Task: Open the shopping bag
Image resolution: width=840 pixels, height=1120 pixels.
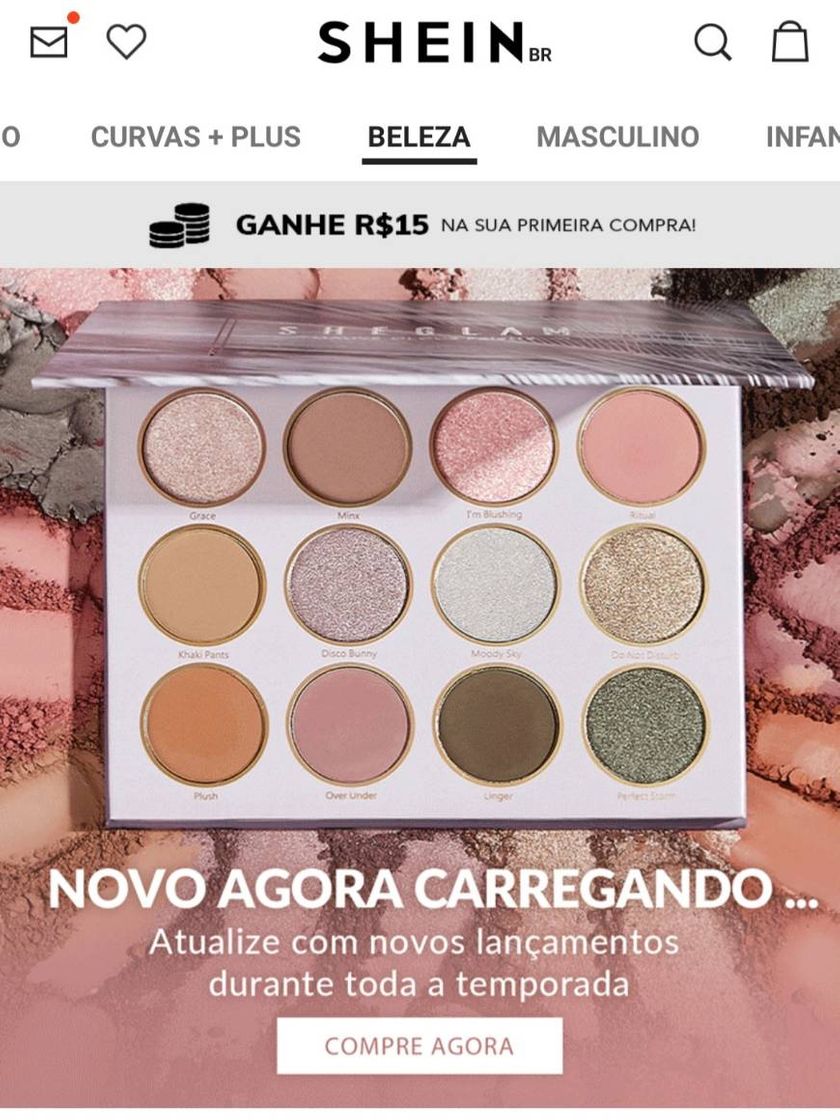Action: [789, 42]
